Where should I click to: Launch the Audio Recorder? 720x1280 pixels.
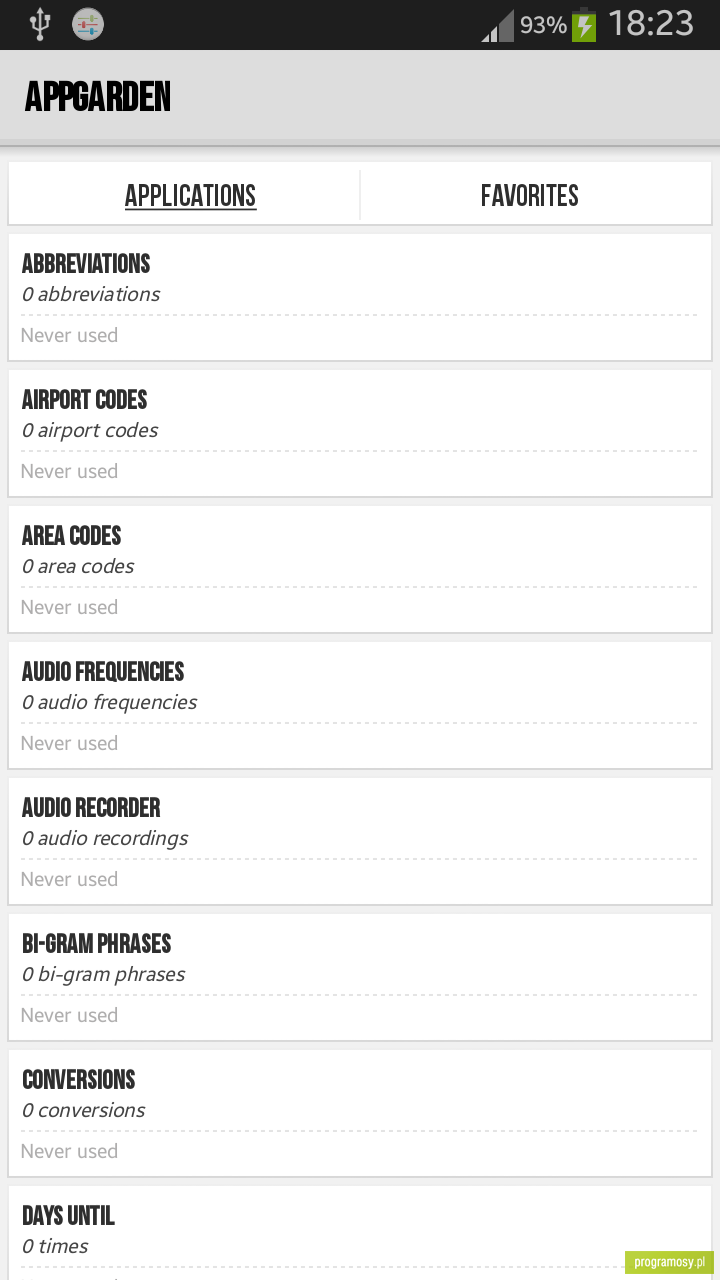360,841
